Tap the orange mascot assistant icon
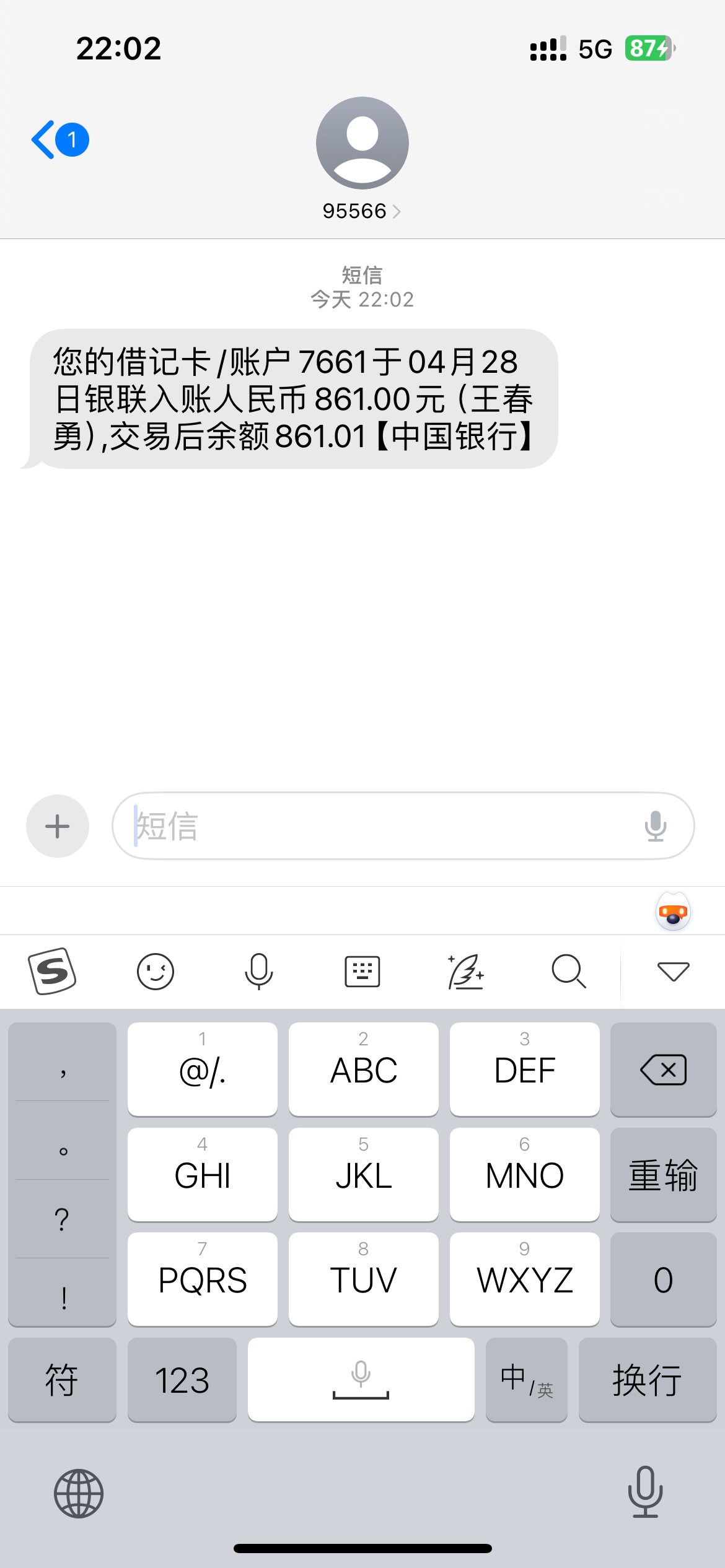 pos(673,912)
